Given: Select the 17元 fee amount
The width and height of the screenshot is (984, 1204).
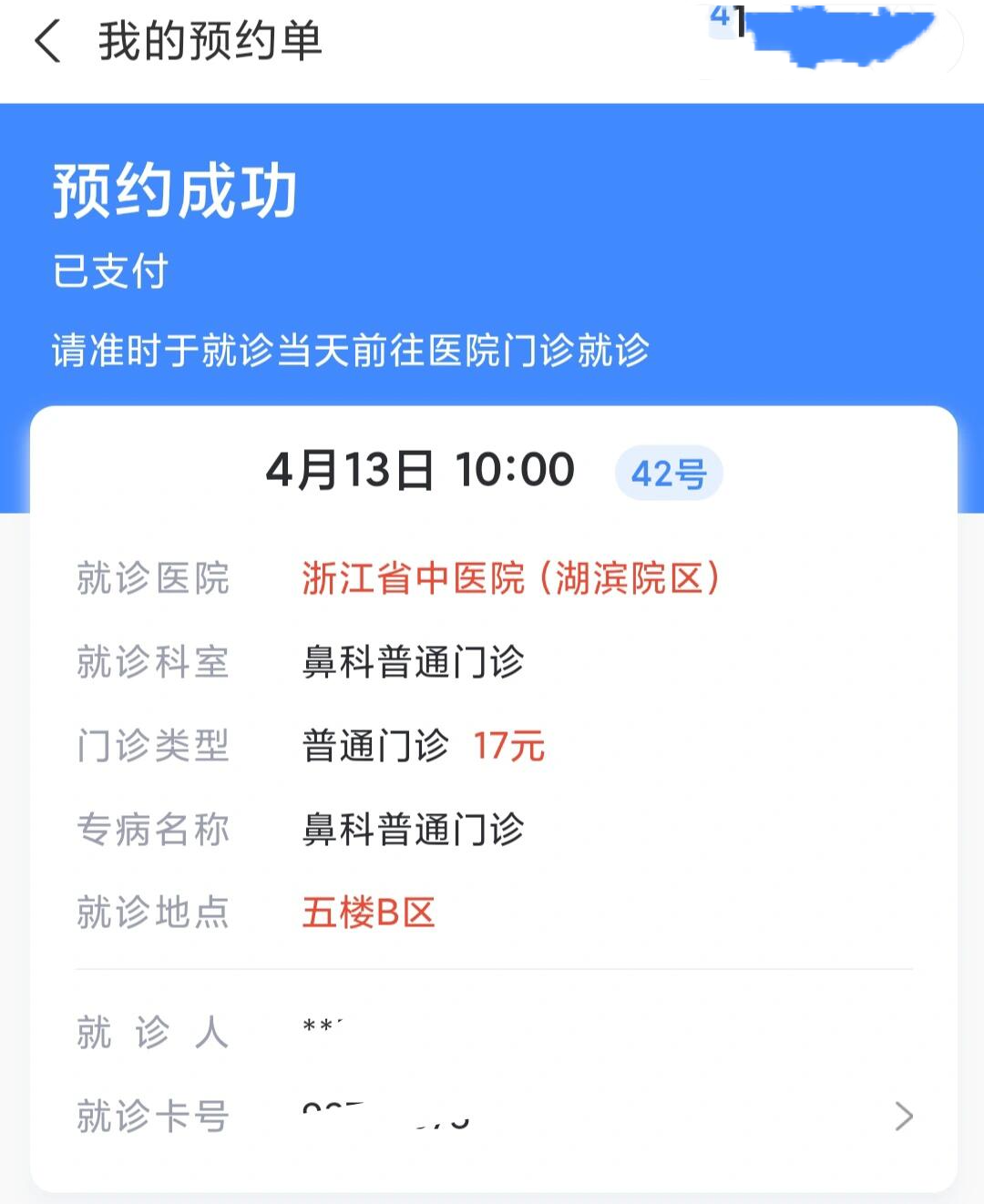Looking at the screenshot, I should (508, 745).
